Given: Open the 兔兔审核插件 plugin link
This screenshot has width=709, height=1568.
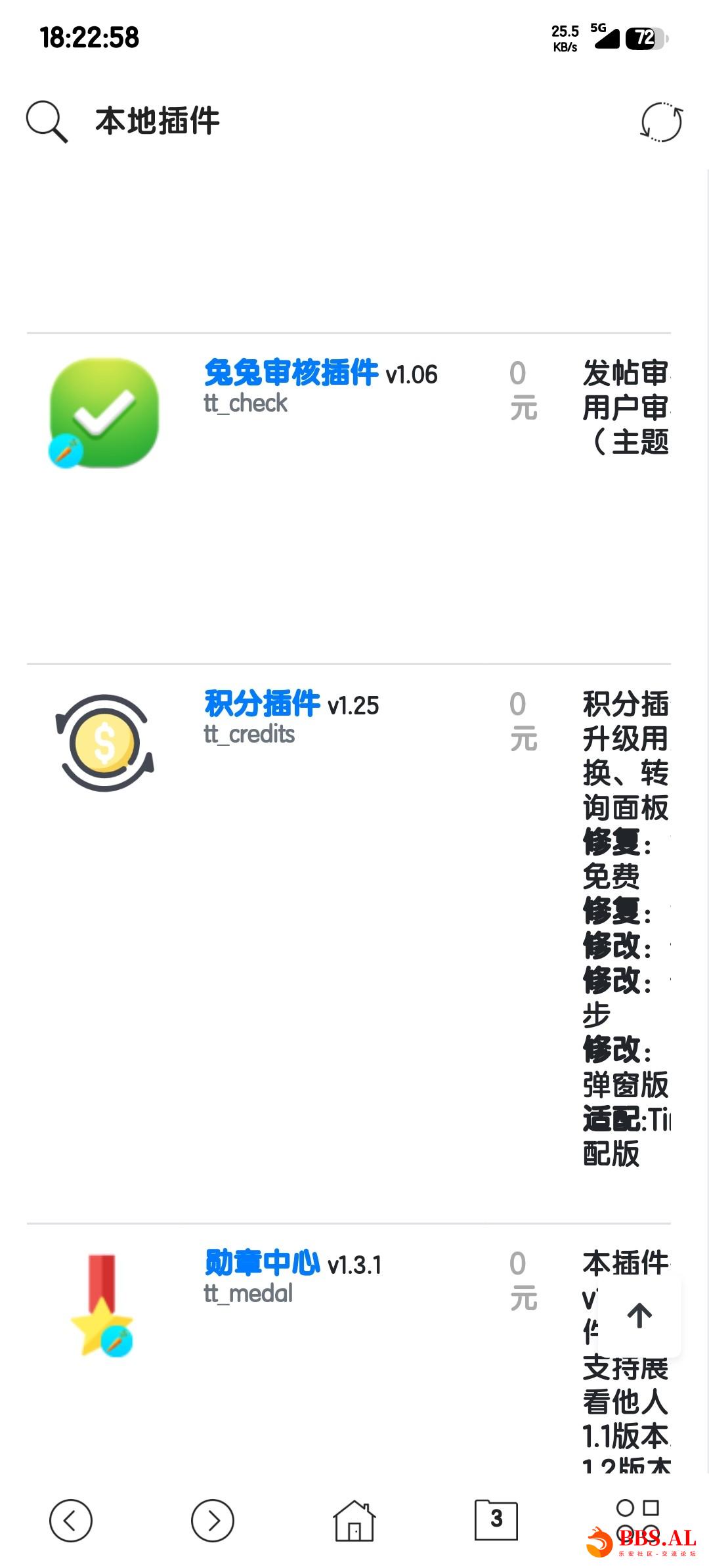Looking at the screenshot, I should [291, 373].
